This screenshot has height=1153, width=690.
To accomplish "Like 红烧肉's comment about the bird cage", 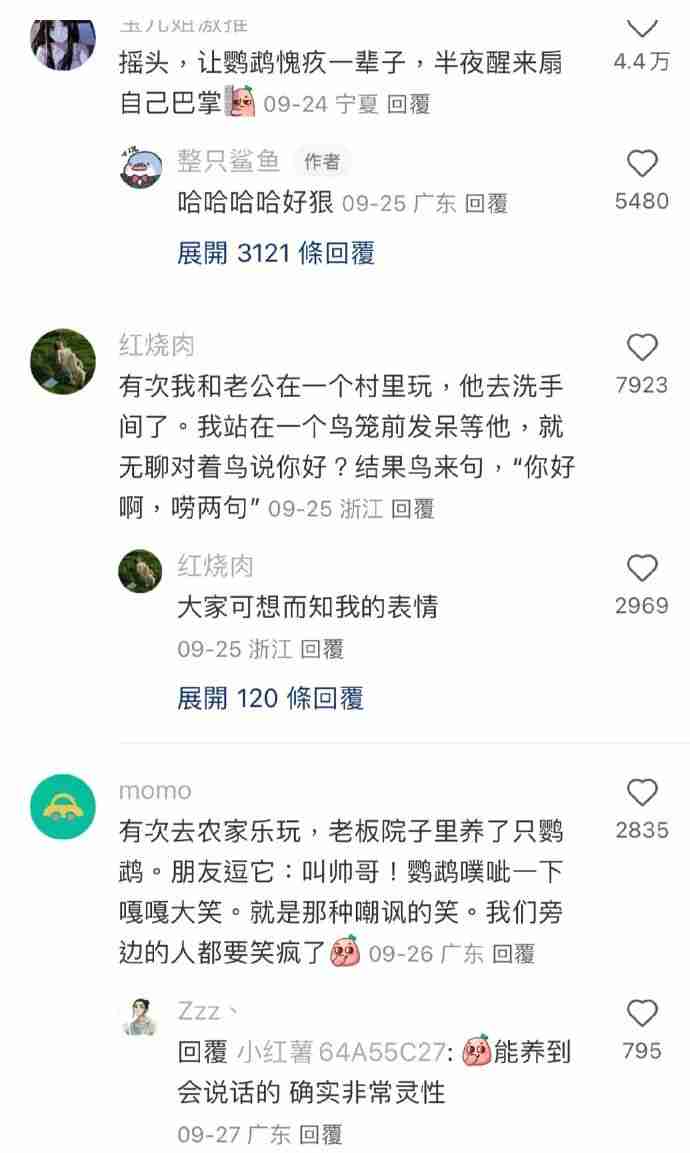I will [x=642, y=348].
